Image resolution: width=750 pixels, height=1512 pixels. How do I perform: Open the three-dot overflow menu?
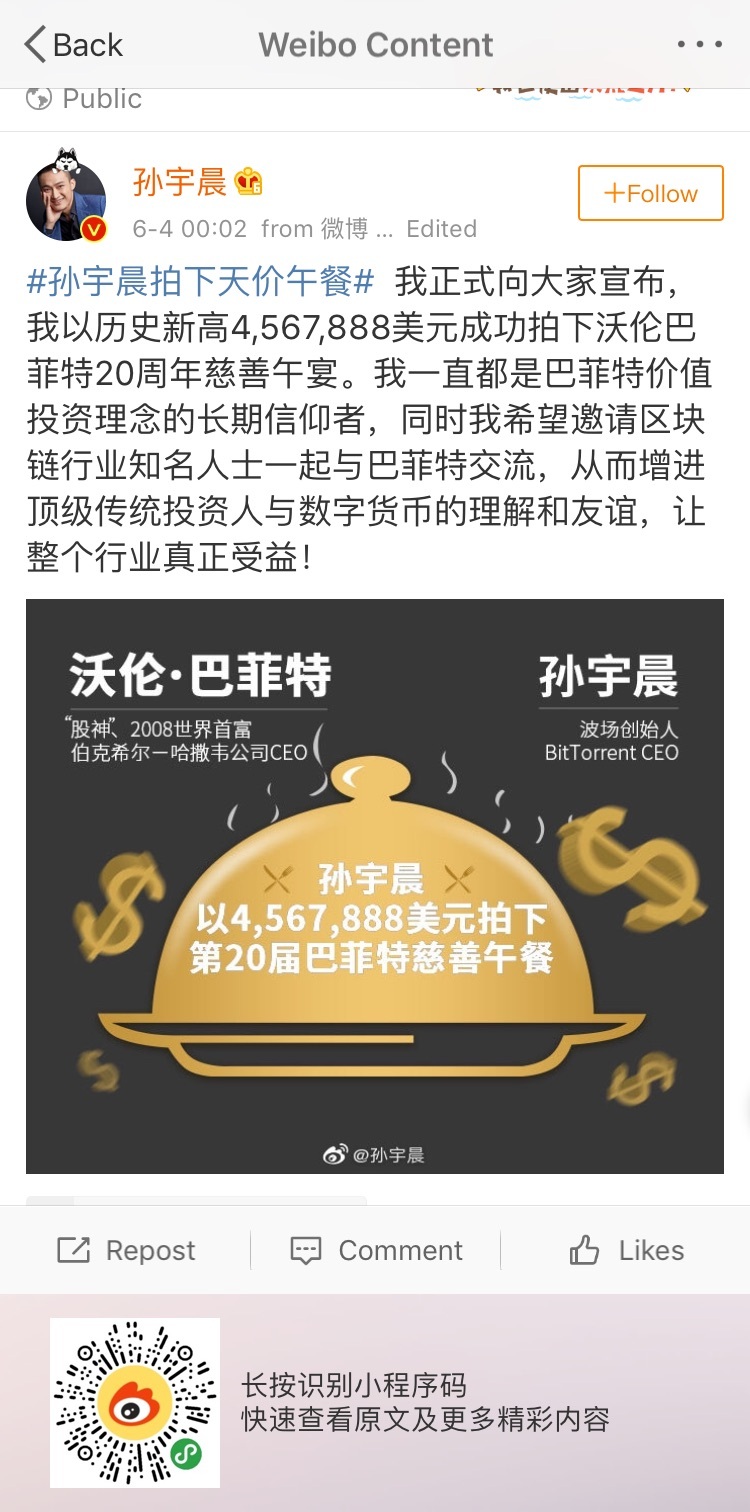click(x=699, y=45)
